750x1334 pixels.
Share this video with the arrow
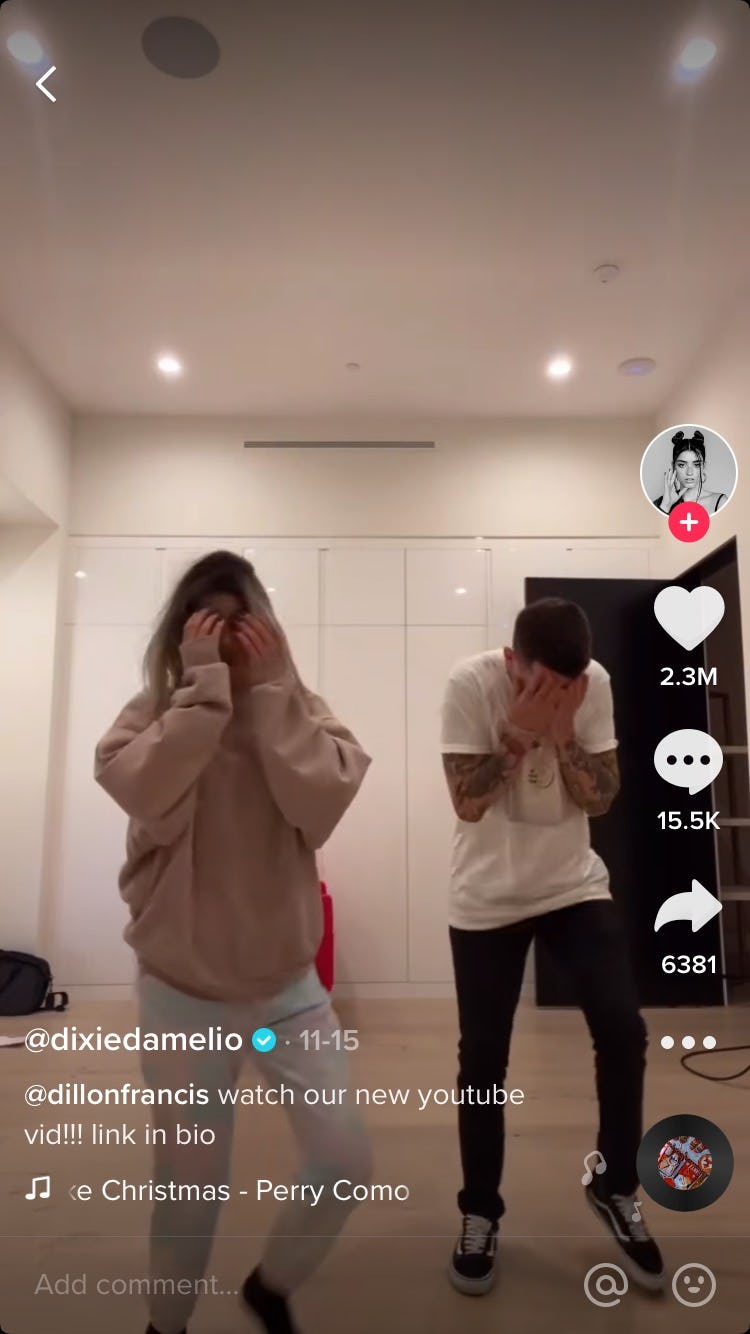[688, 906]
